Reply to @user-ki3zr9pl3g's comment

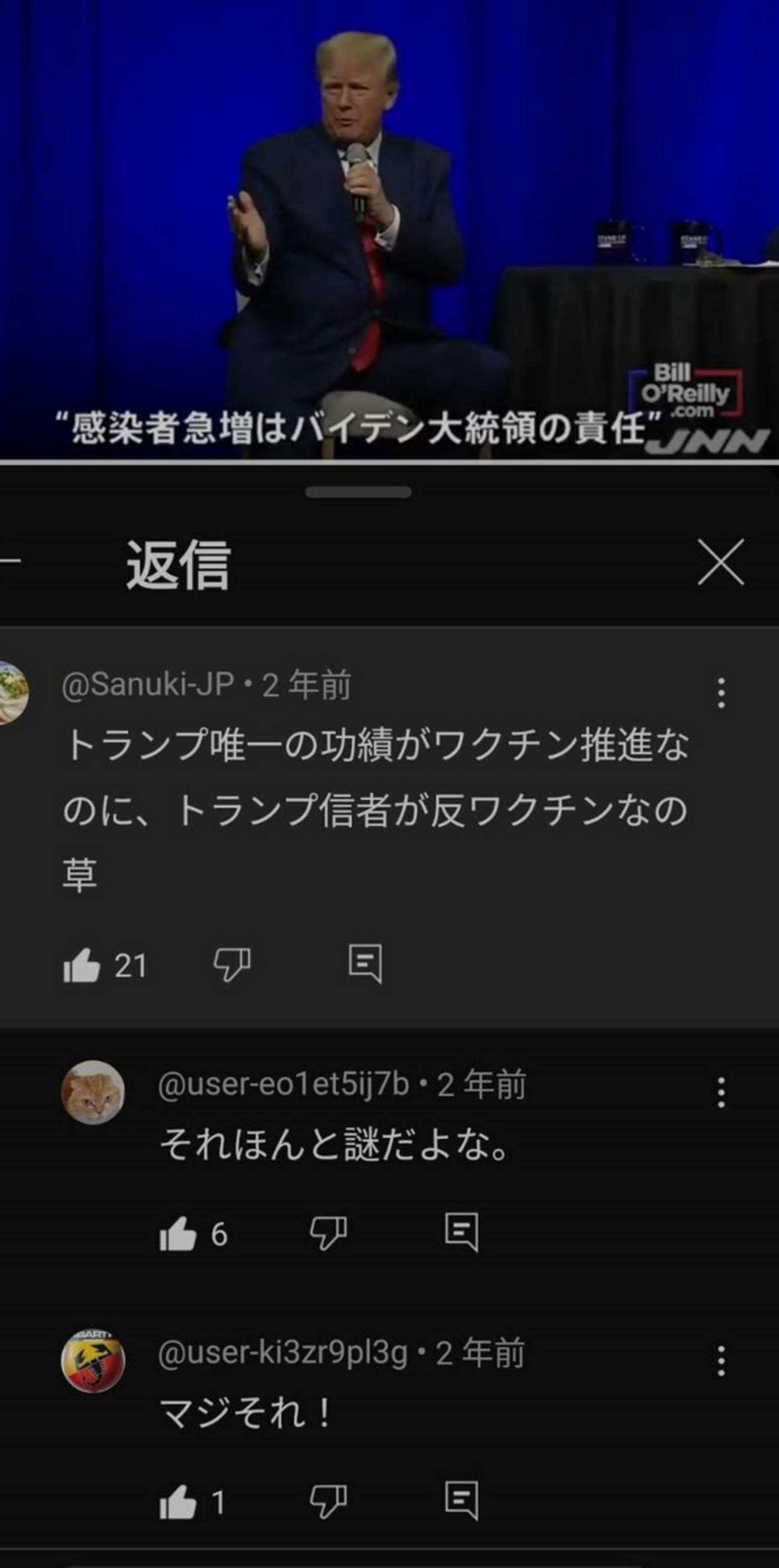(x=461, y=1501)
